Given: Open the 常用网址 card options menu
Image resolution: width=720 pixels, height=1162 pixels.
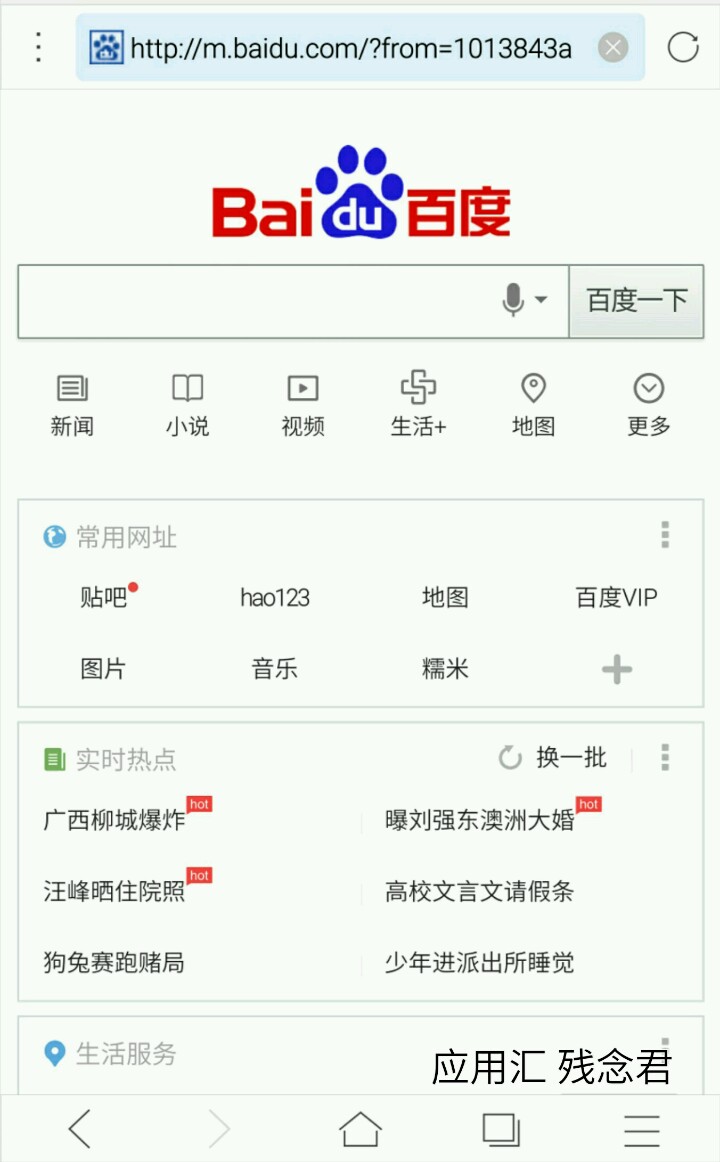Looking at the screenshot, I should point(665,535).
